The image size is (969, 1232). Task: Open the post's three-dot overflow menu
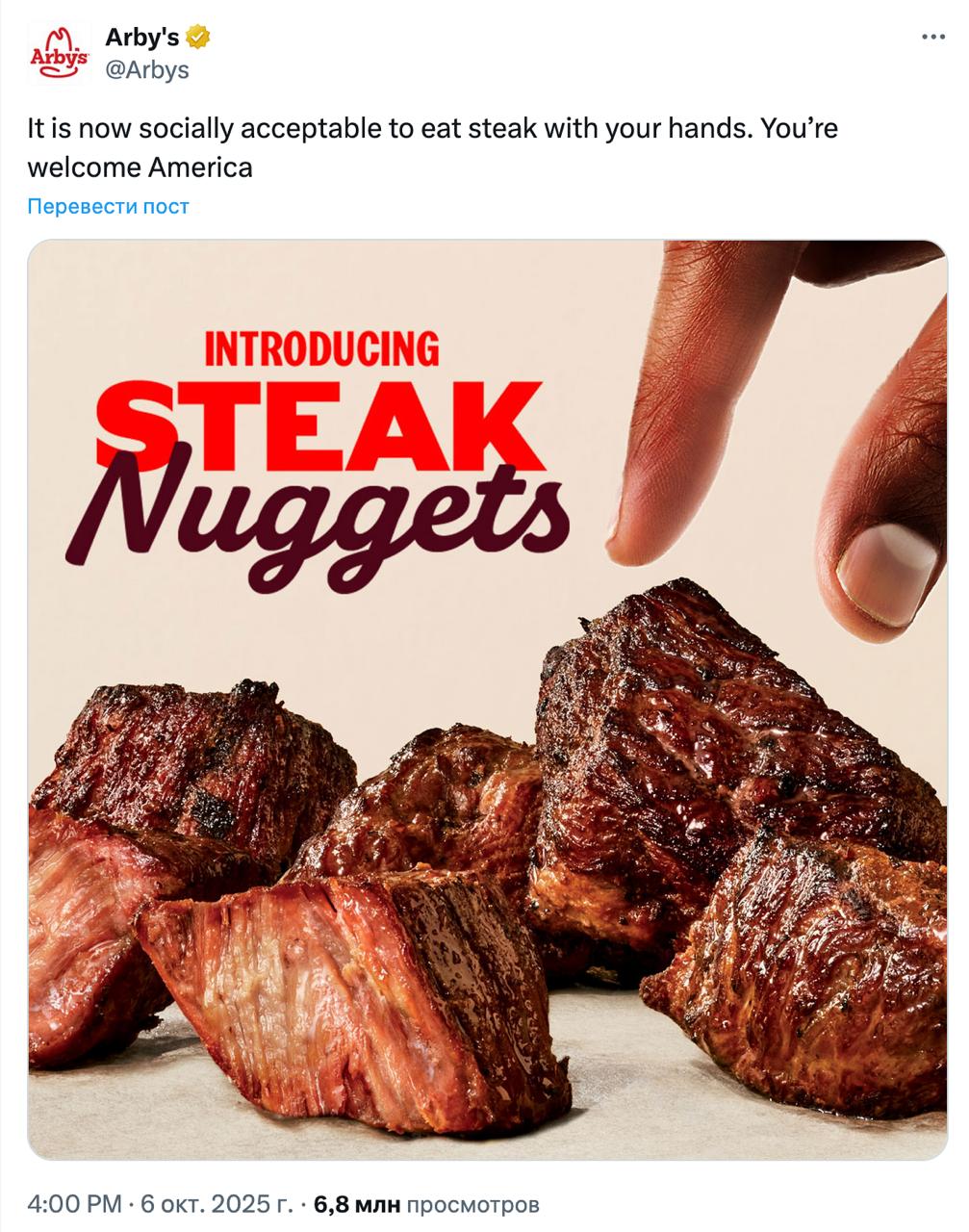coord(933,37)
